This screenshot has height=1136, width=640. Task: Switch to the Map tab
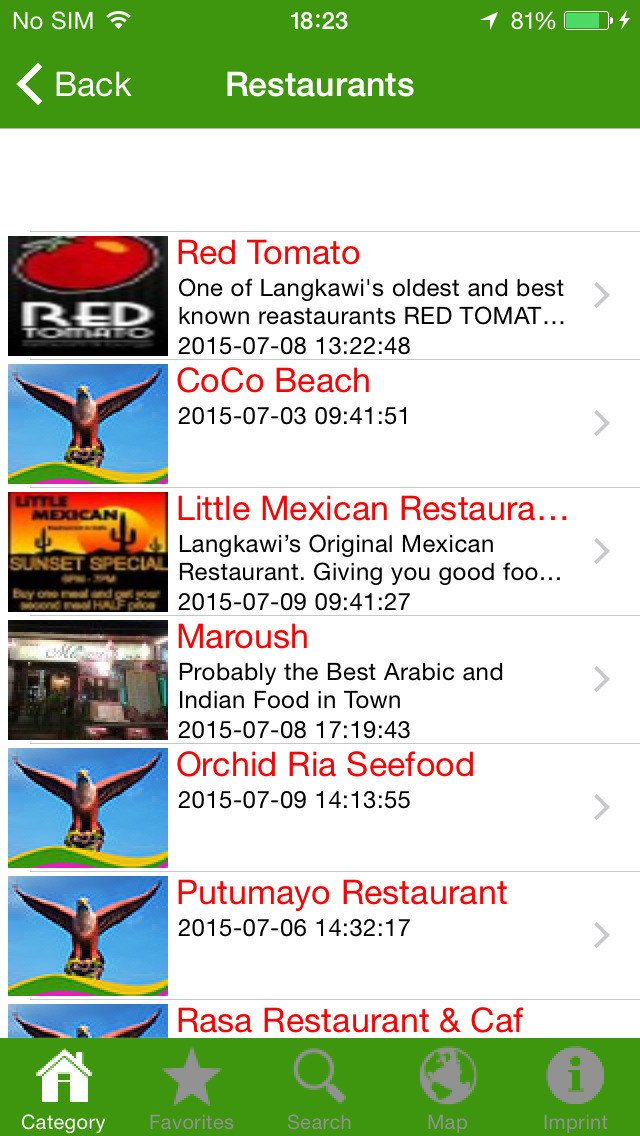click(447, 1088)
